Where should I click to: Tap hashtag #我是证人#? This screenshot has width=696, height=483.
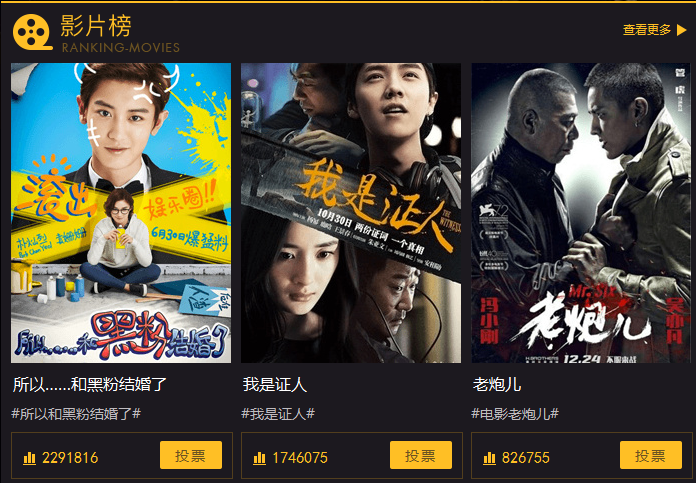click(x=279, y=413)
